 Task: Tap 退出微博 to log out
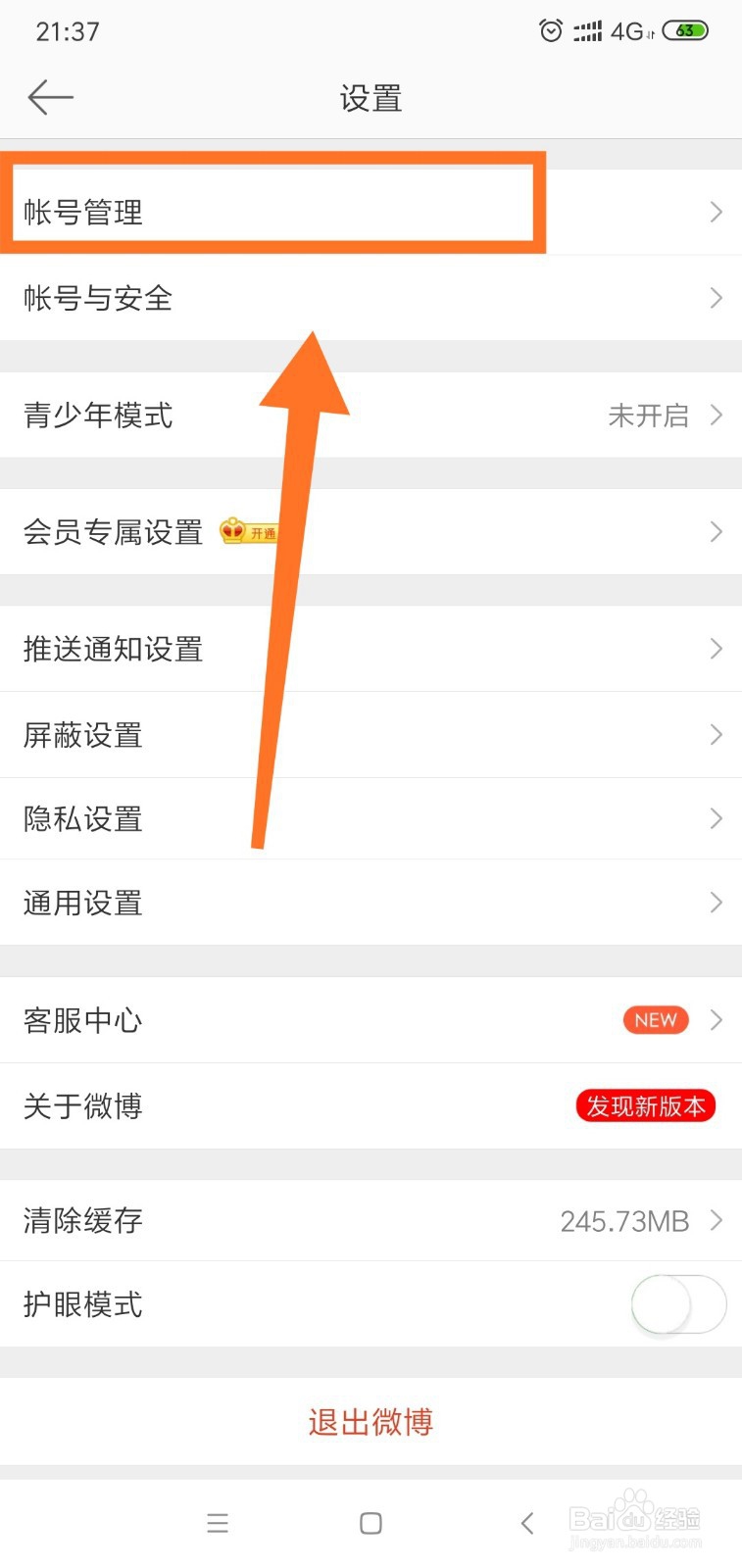[x=371, y=1422]
